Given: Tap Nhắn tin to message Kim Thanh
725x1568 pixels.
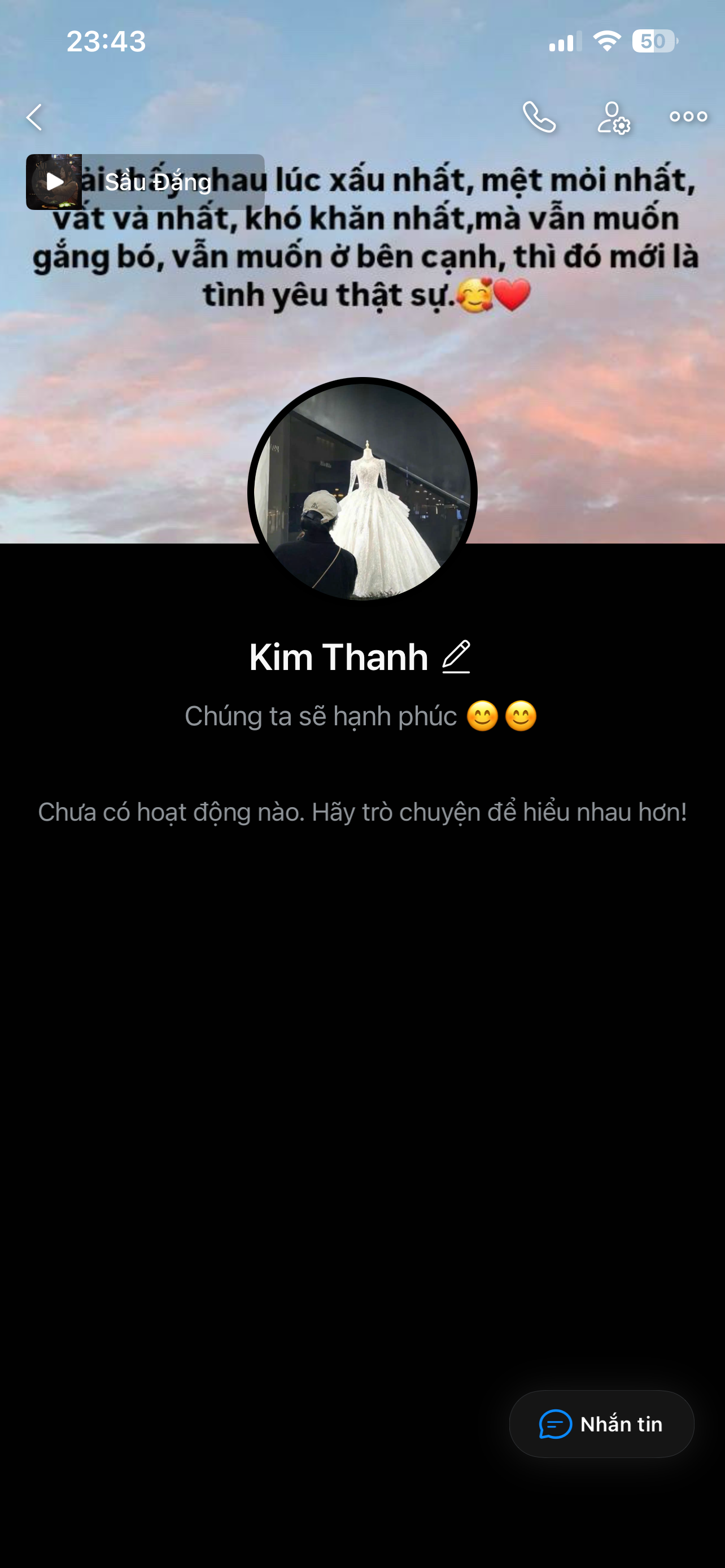Looking at the screenshot, I should 601,1424.
